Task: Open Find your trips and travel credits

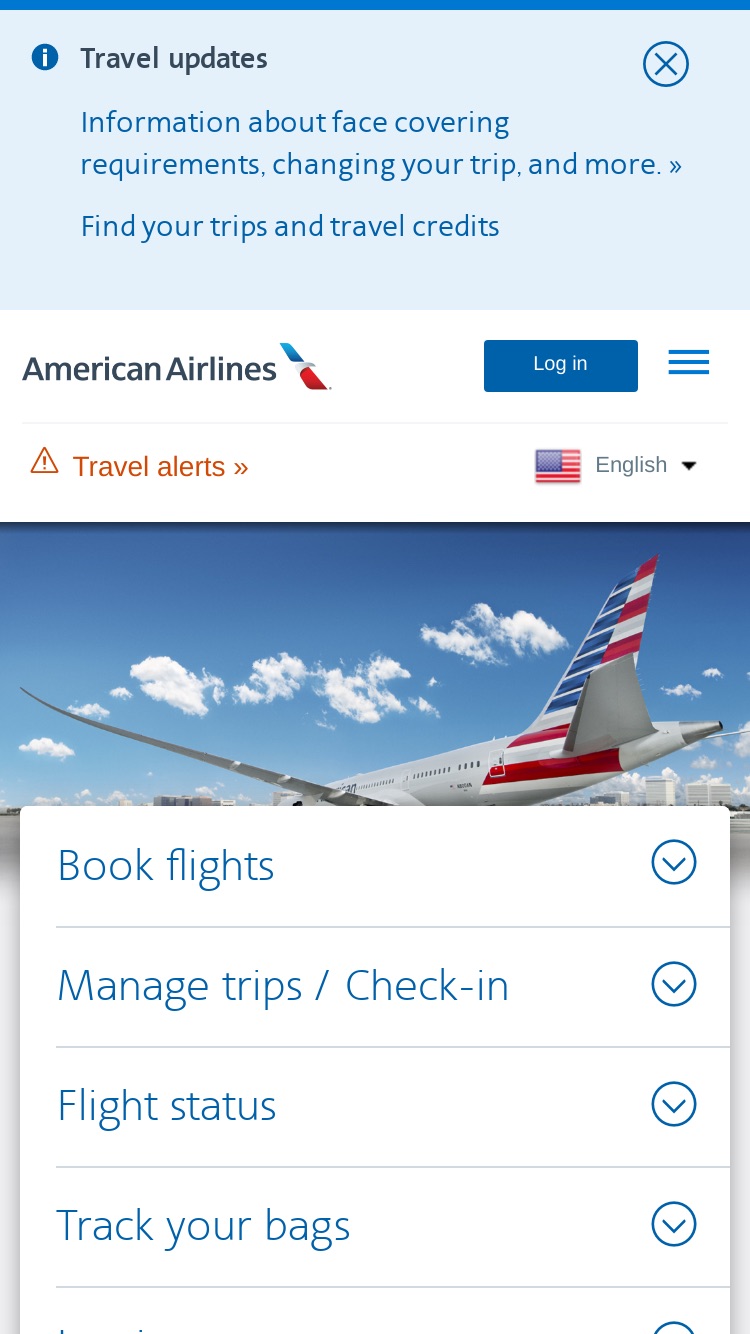Action: (290, 227)
